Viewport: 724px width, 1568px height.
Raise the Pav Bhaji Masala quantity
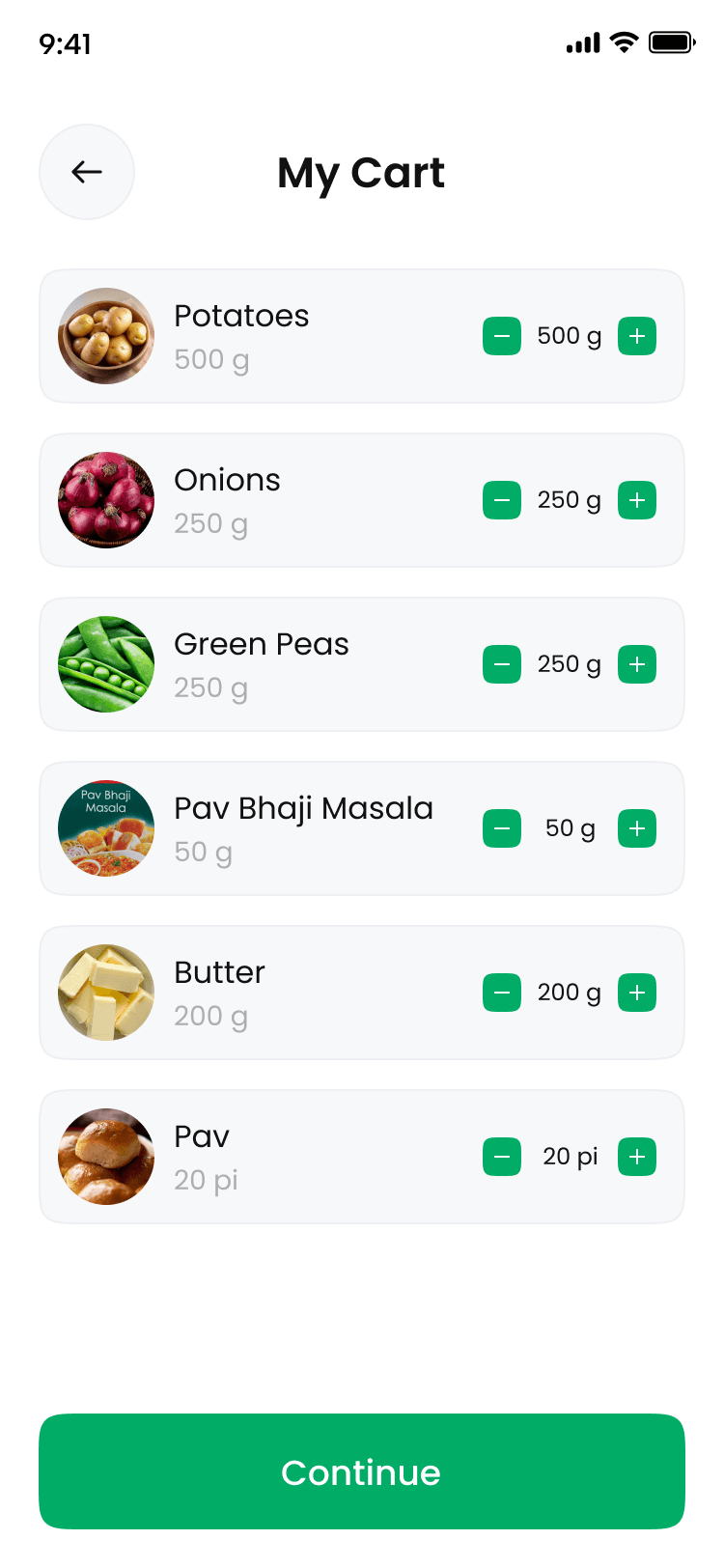pyautogui.click(x=637, y=828)
